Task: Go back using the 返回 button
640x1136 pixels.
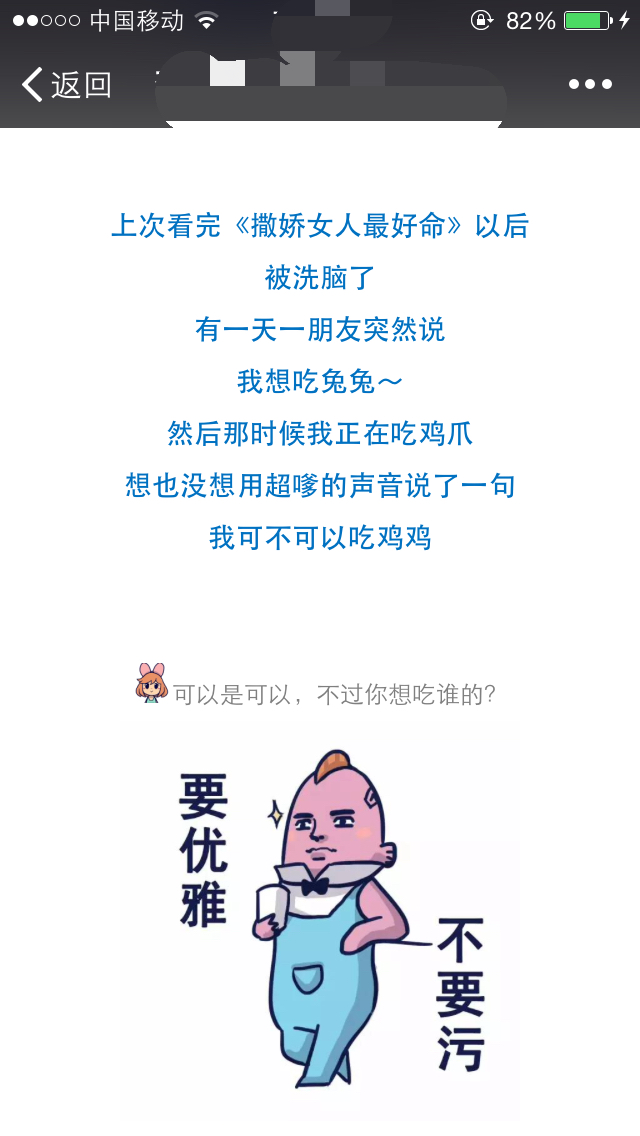Action: [x=66, y=85]
